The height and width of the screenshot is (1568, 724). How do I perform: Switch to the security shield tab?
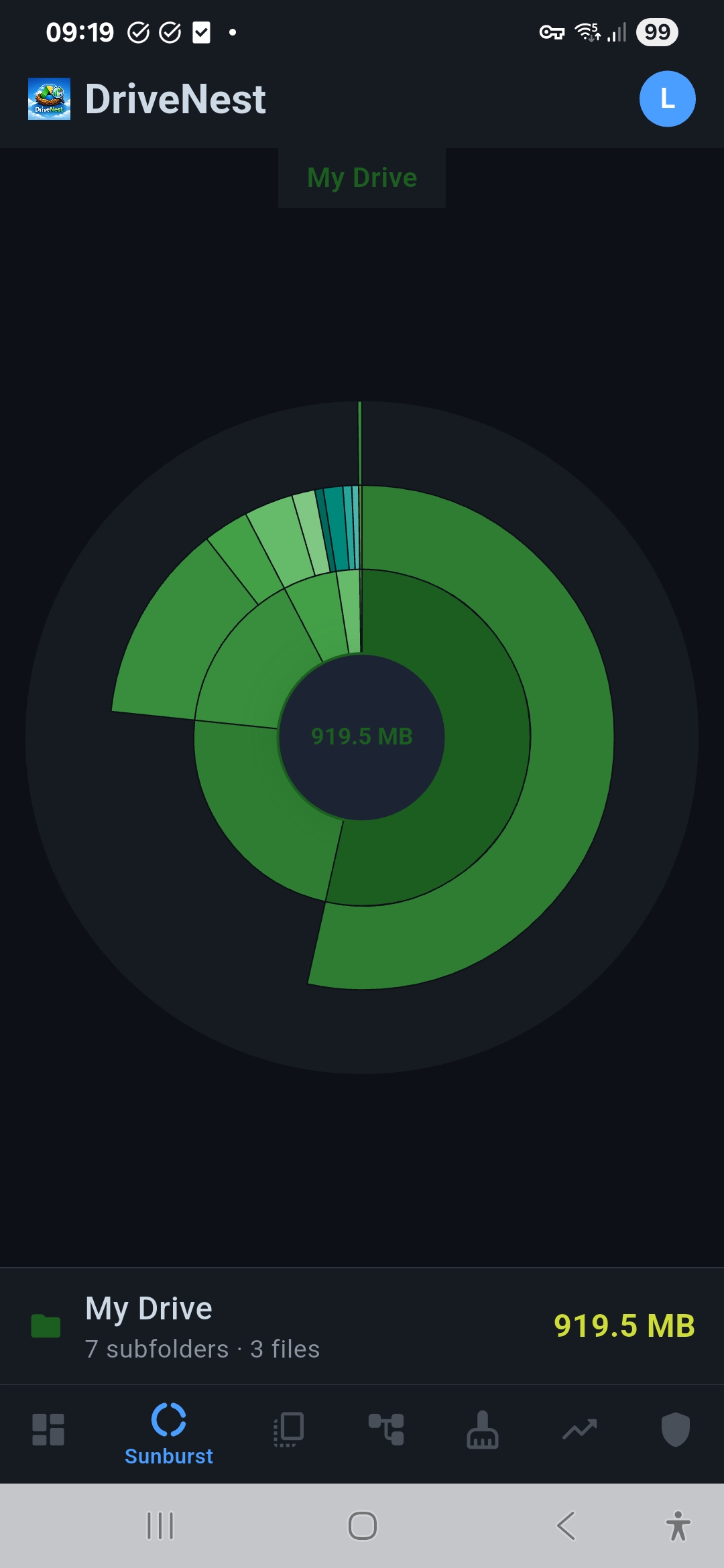[675, 1429]
